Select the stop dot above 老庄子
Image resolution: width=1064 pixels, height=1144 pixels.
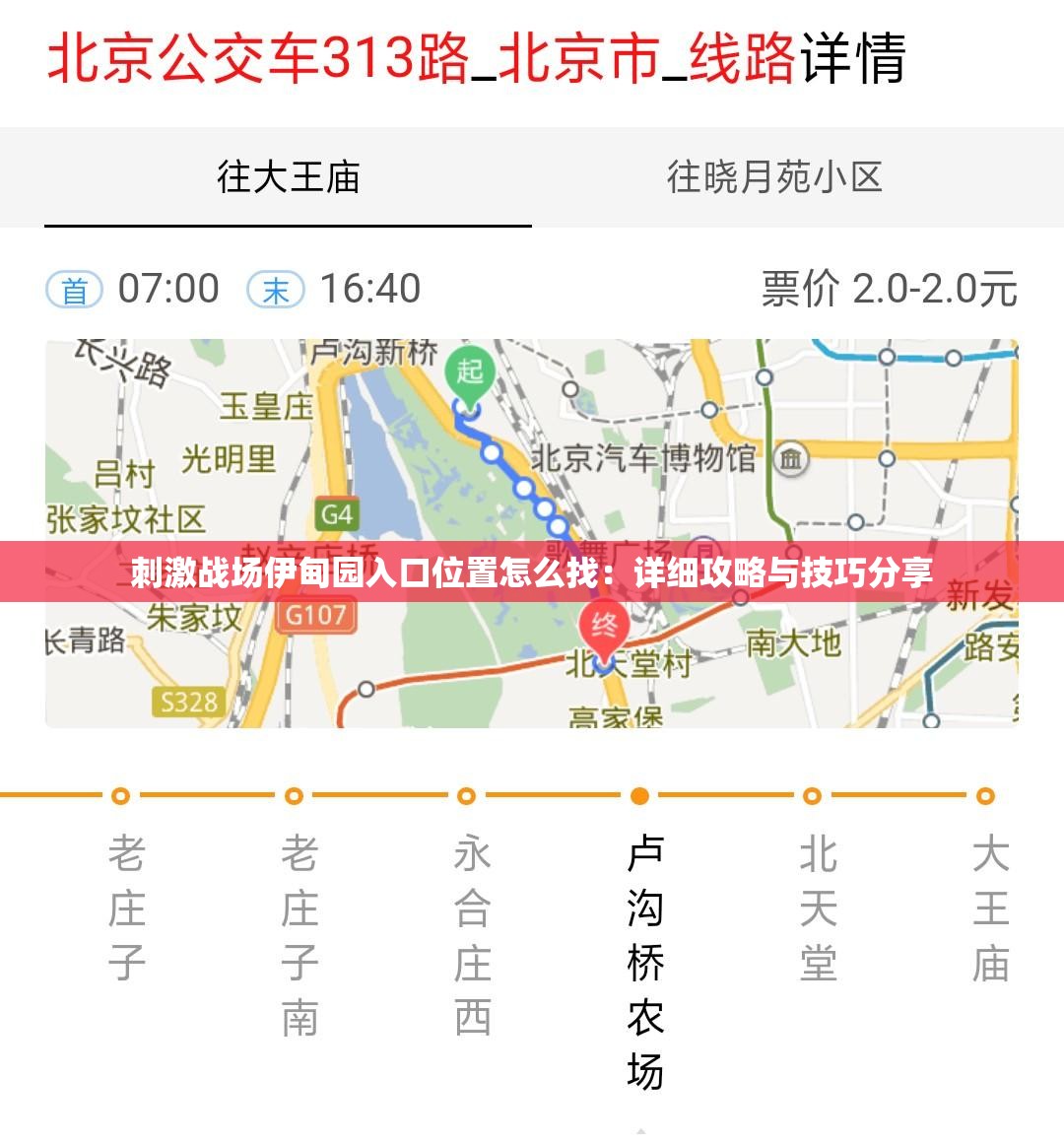pyautogui.click(x=120, y=796)
